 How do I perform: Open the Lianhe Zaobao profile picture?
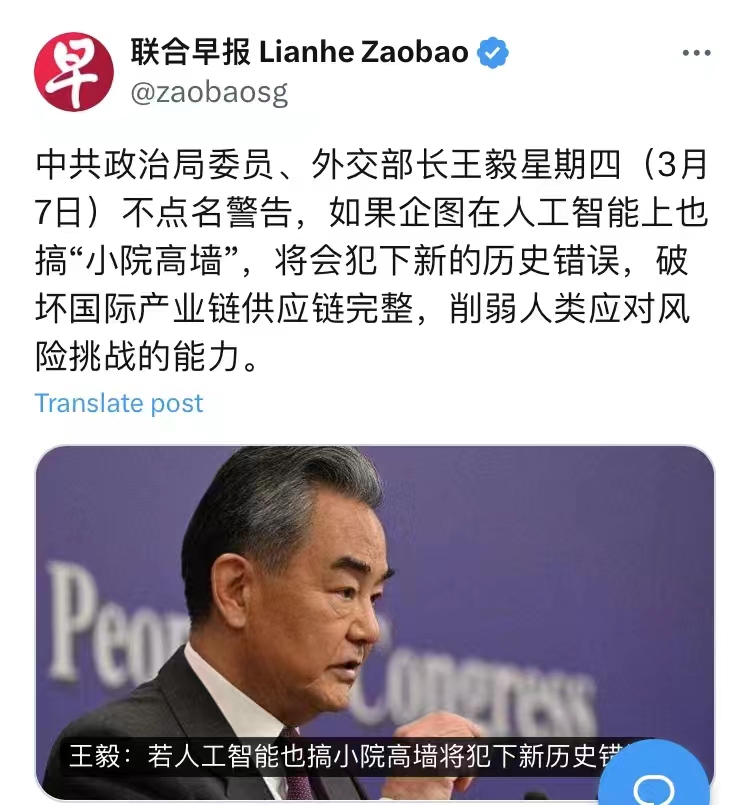pos(74,71)
